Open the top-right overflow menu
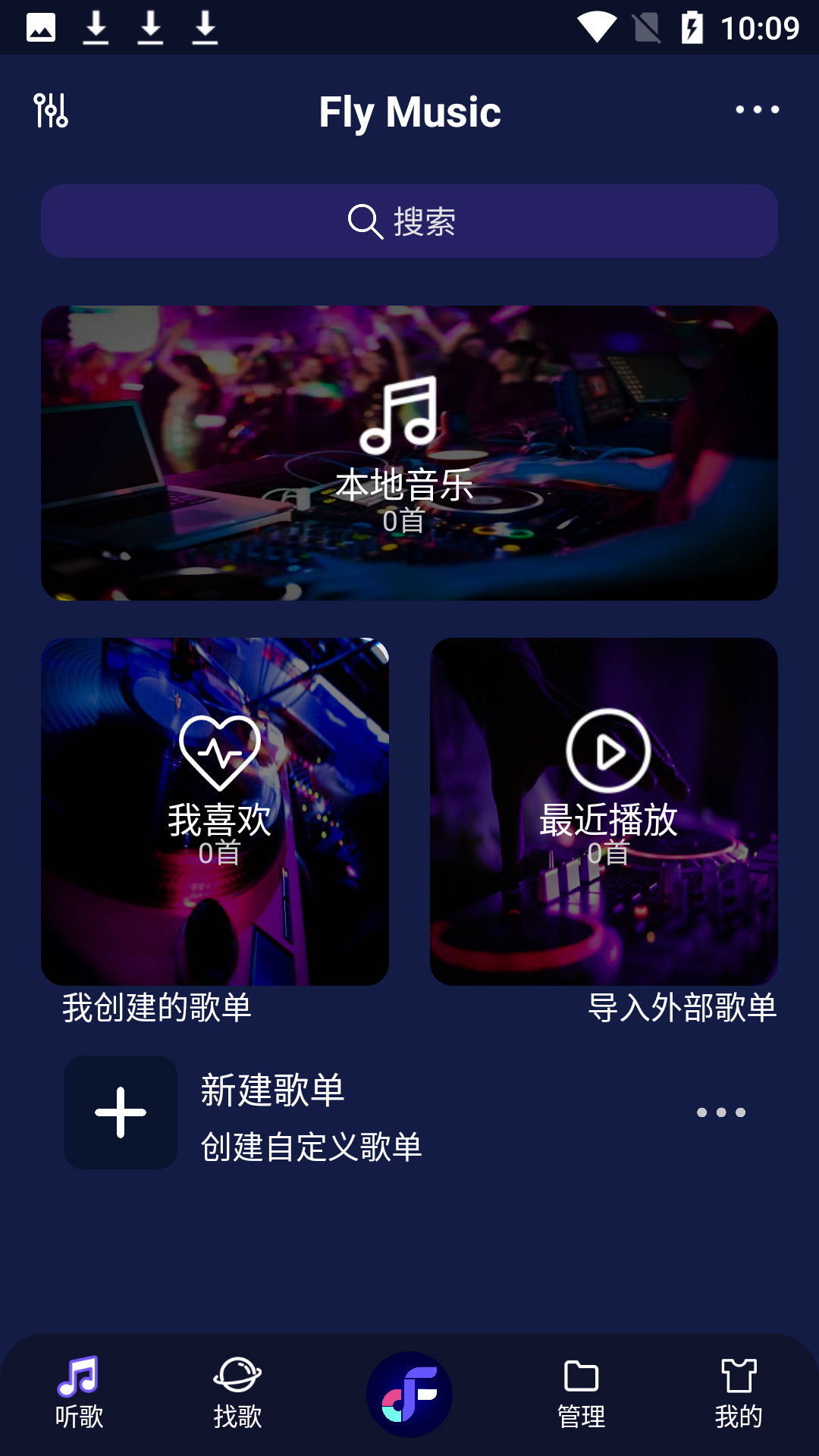Screen dimensions: 819x1456 pos(757,110)
